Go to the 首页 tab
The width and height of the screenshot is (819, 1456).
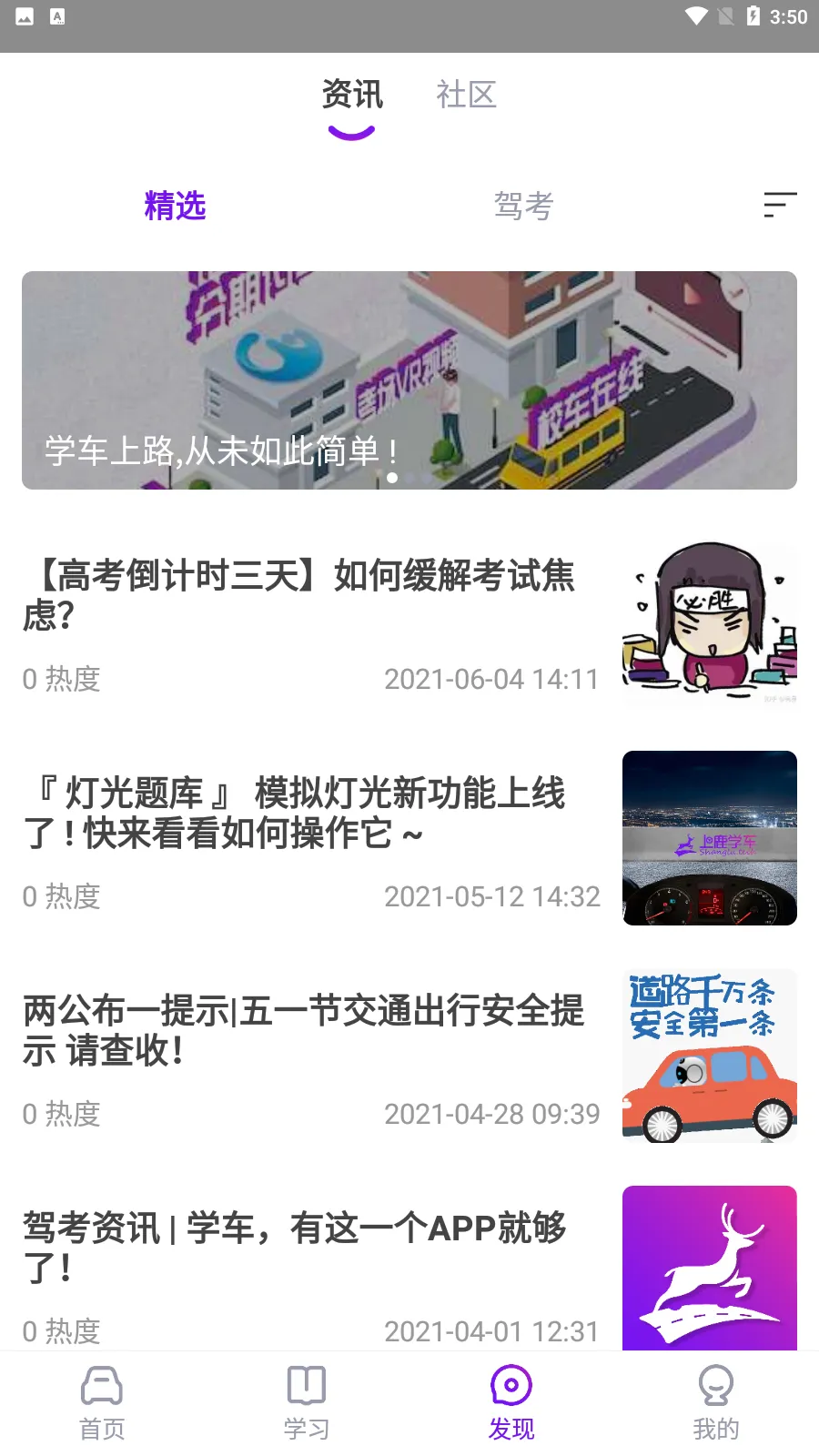click(x=102, y=1402)
